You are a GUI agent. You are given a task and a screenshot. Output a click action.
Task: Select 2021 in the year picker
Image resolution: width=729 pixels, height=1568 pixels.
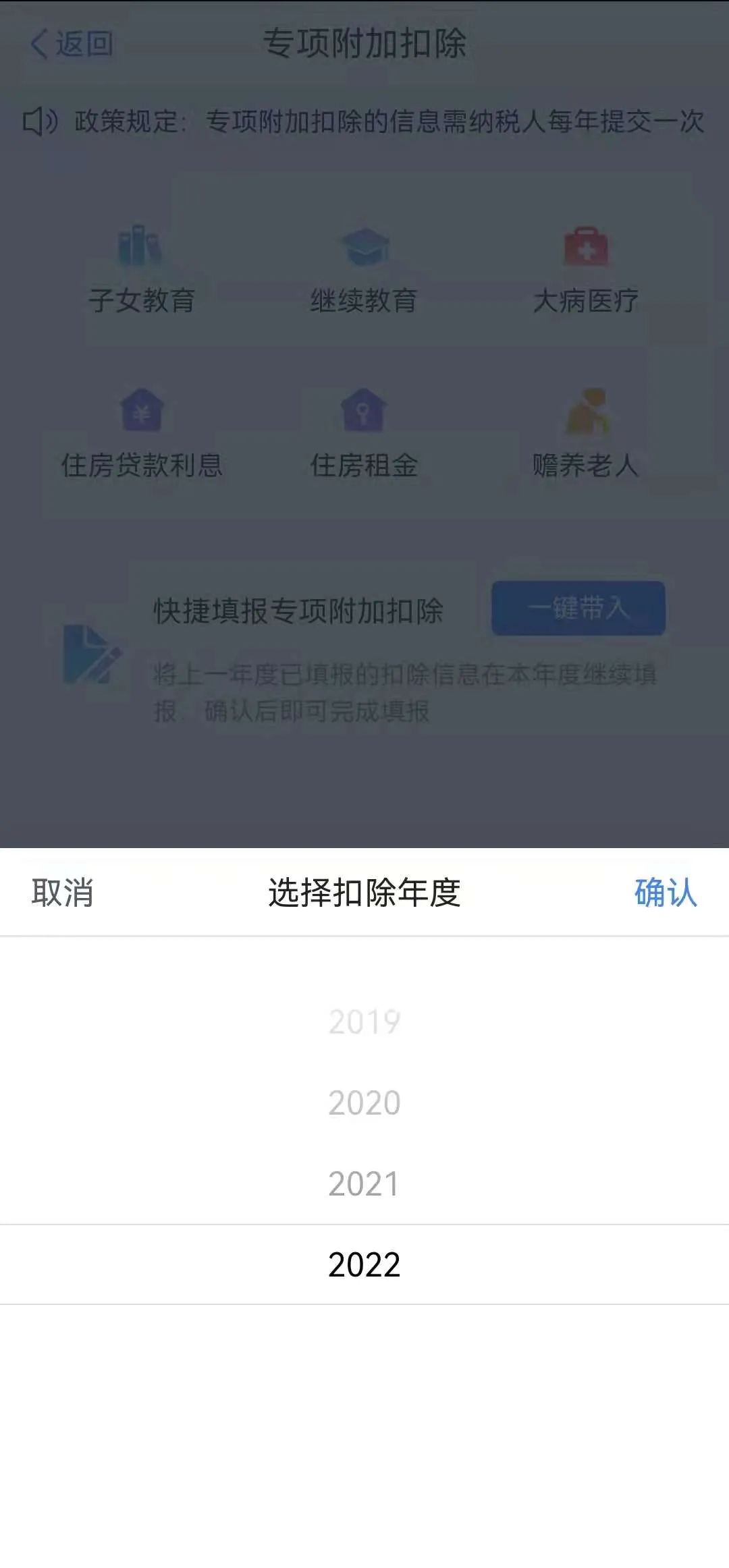coord(364,1184)
